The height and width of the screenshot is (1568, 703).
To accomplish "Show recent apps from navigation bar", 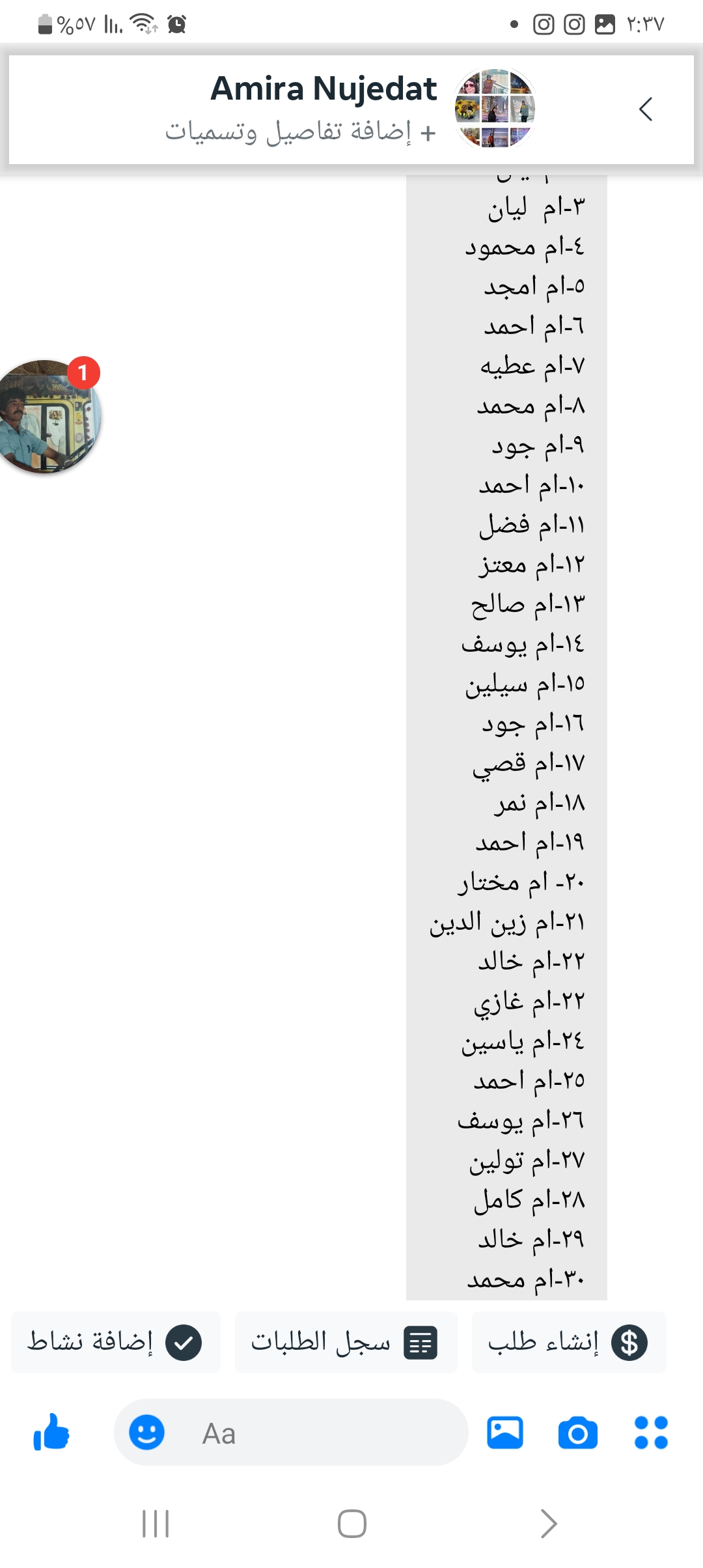I will [156, 1524].
